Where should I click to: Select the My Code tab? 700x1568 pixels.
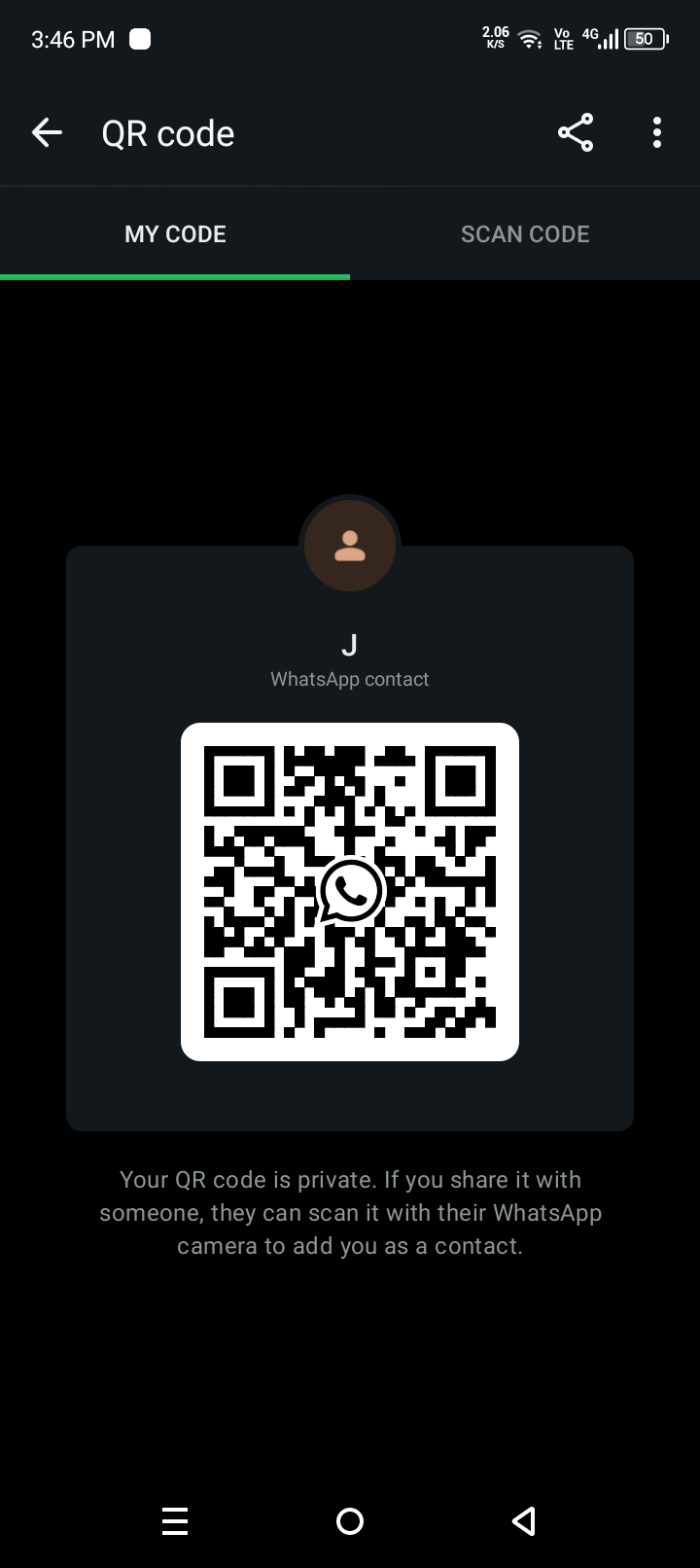(175, 234)
